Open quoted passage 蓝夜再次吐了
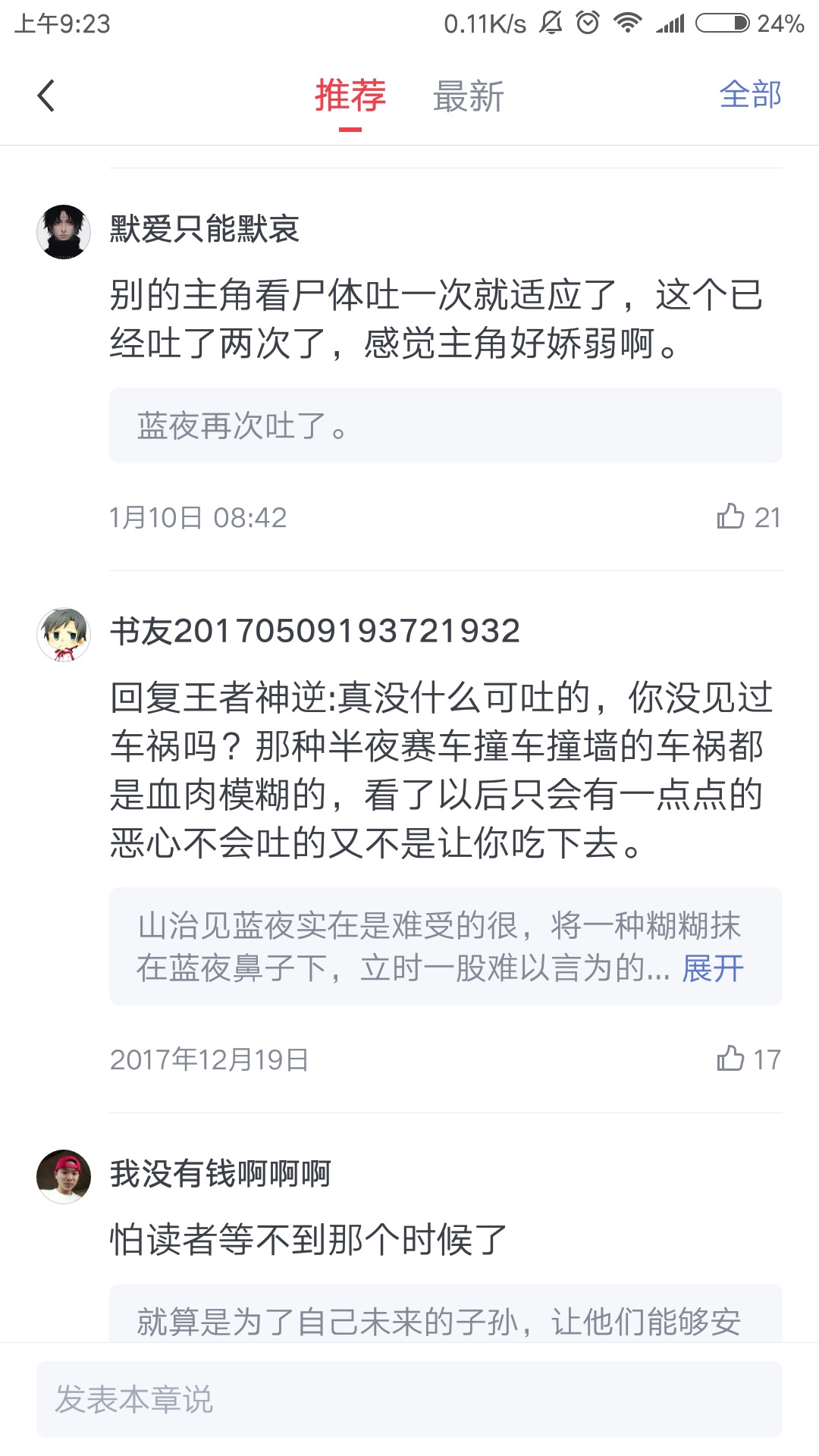819x1456 pixels. click(445, 425)
